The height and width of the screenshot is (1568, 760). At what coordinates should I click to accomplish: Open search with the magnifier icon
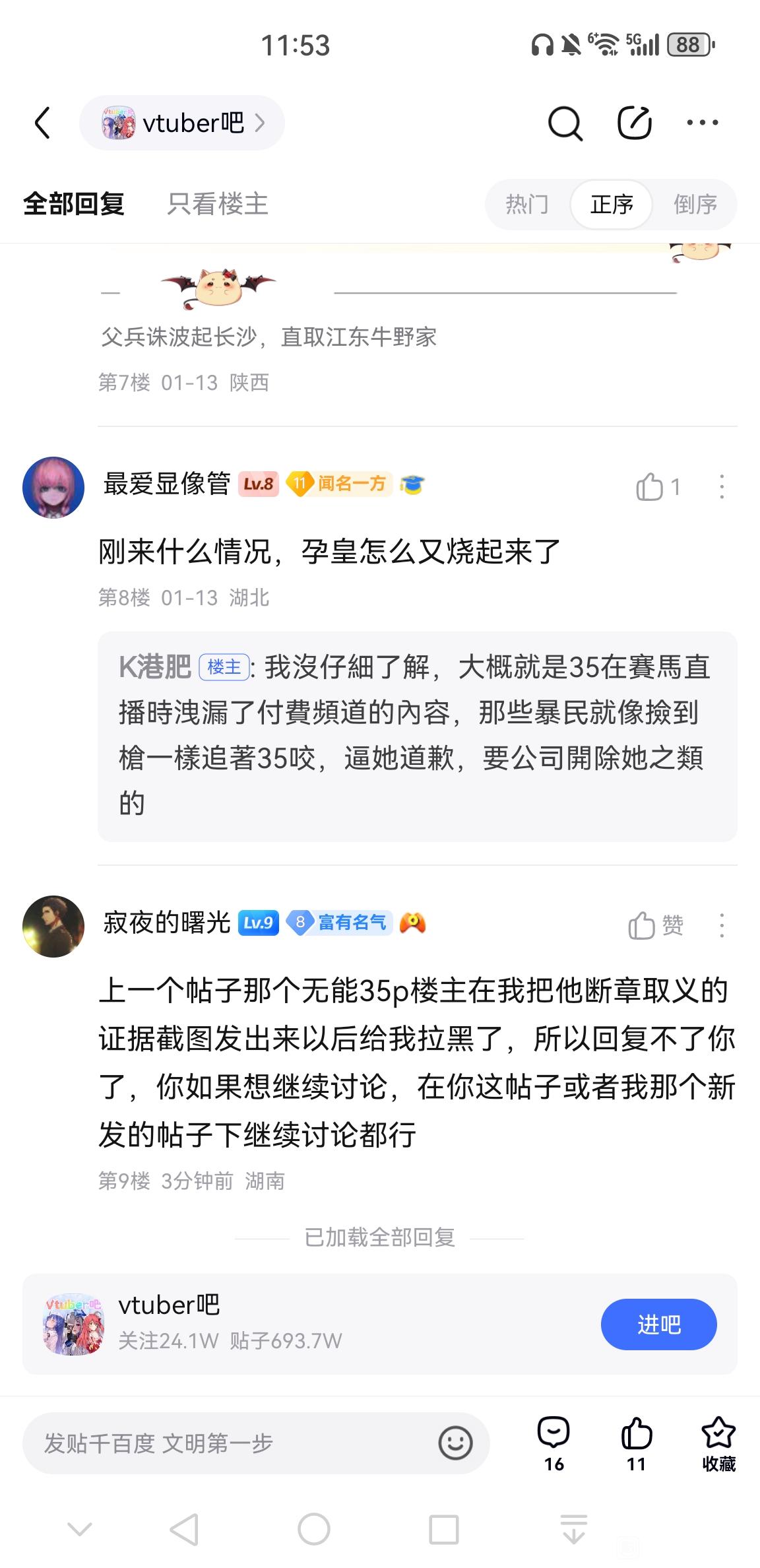click(565, 123)
